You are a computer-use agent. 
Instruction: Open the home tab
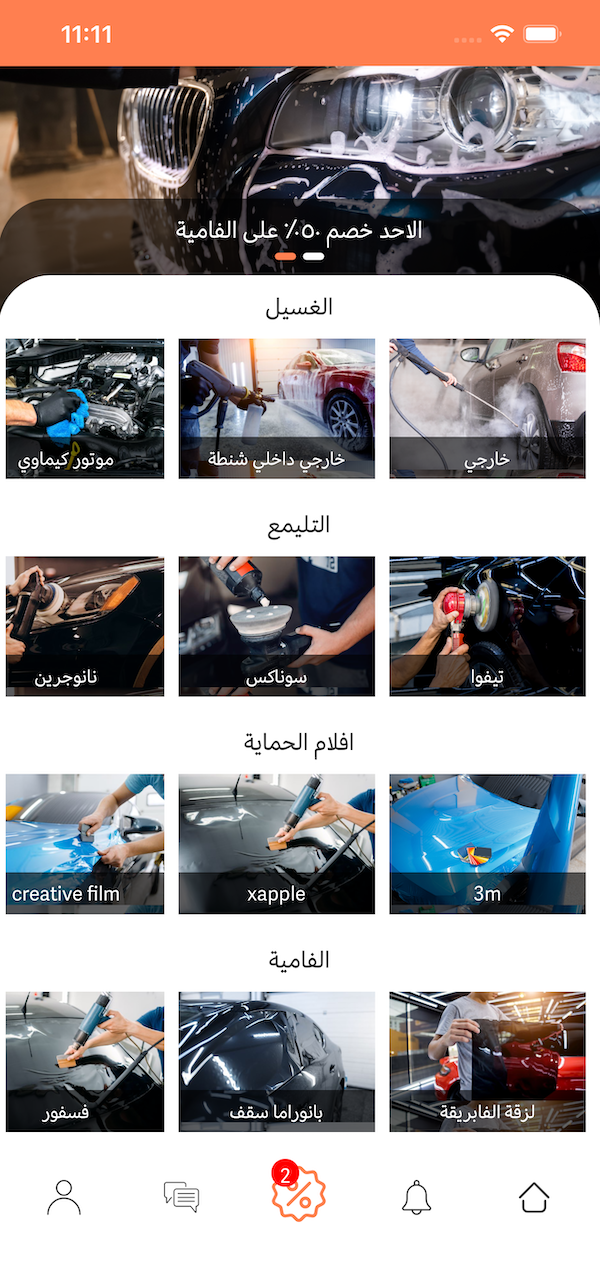[x=534, y=1197]
